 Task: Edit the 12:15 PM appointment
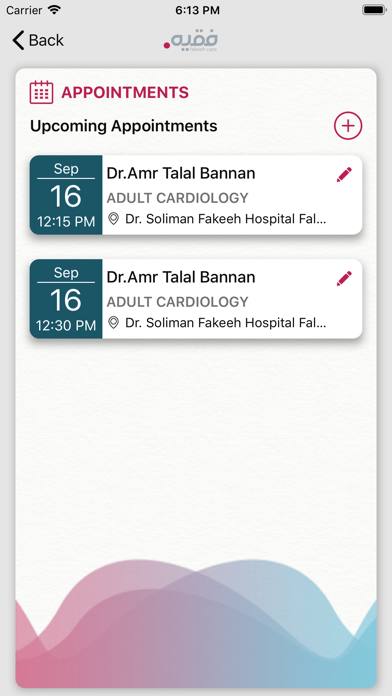(344, 175)
